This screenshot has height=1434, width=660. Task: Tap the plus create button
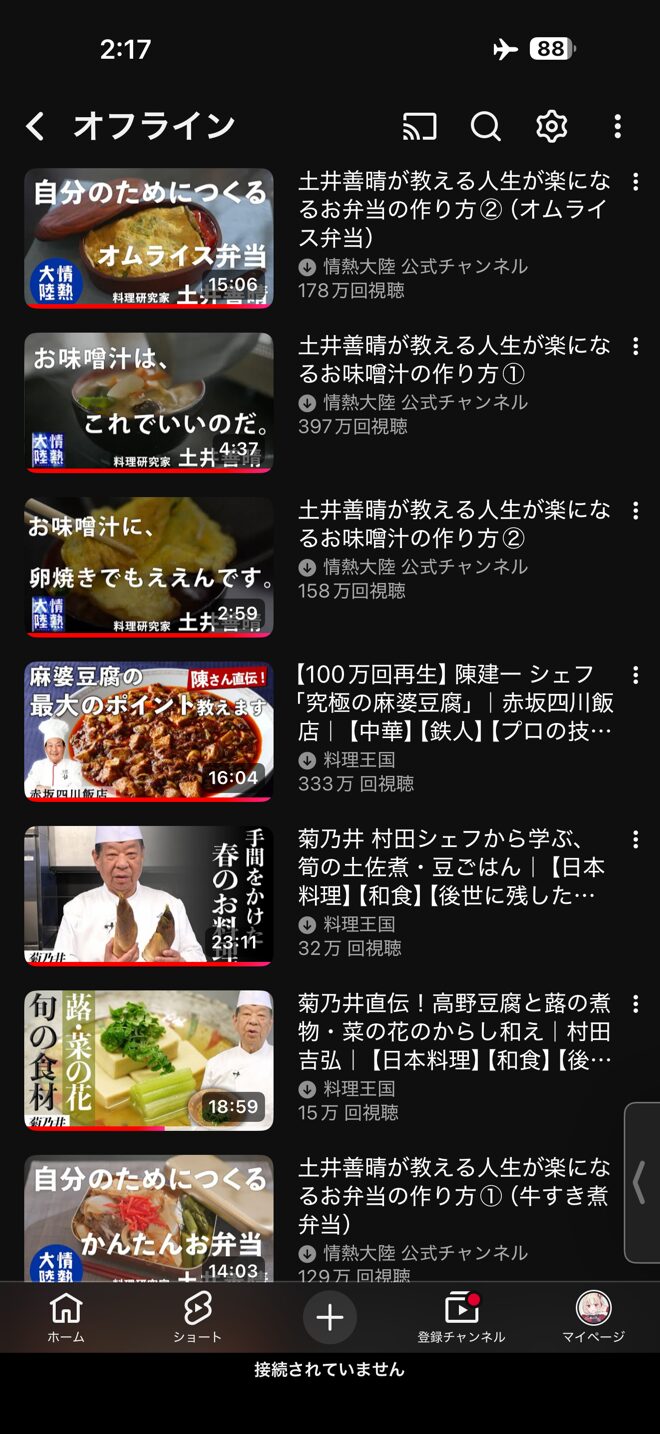(329, 1317)
